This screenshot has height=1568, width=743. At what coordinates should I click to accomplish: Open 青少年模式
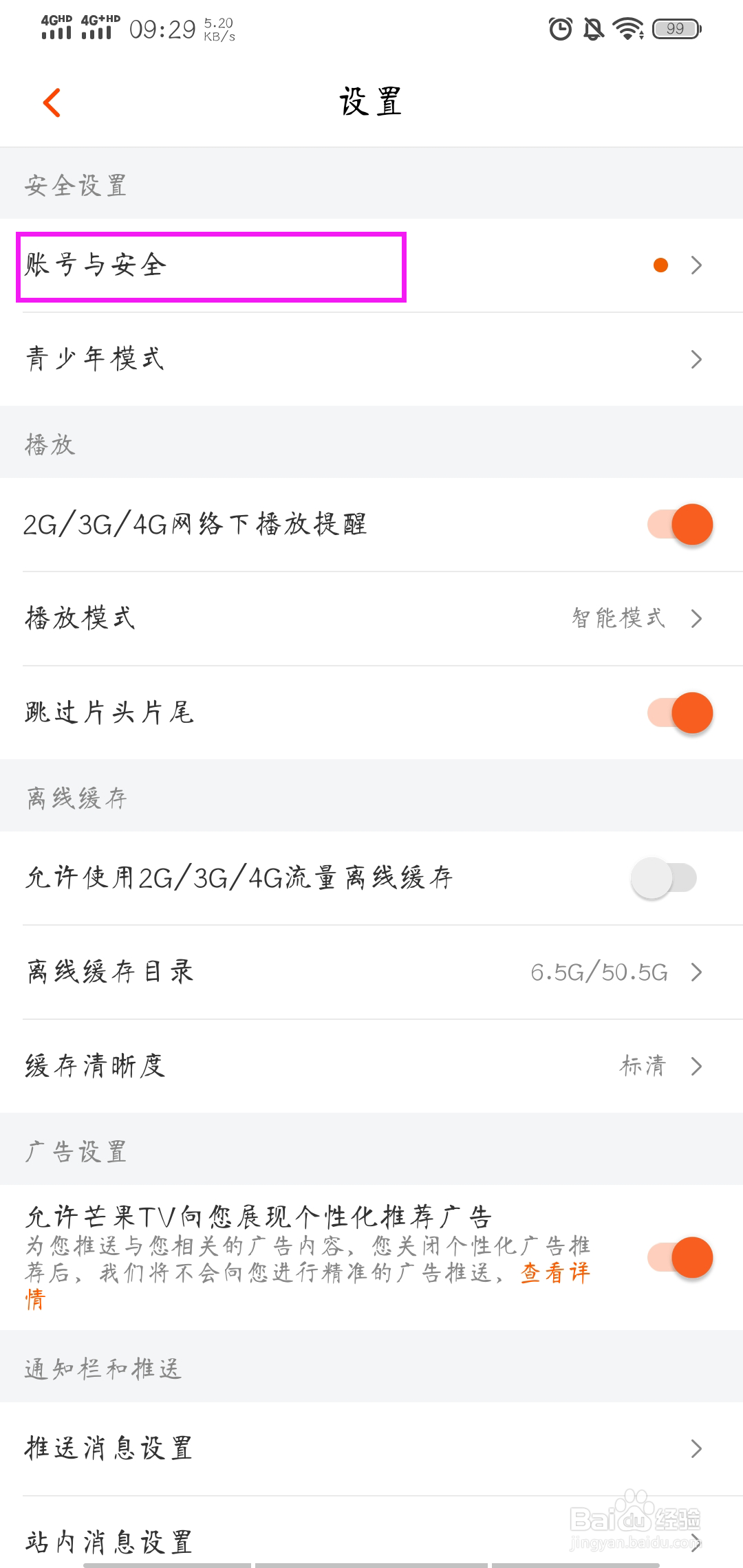coord(371,359)
